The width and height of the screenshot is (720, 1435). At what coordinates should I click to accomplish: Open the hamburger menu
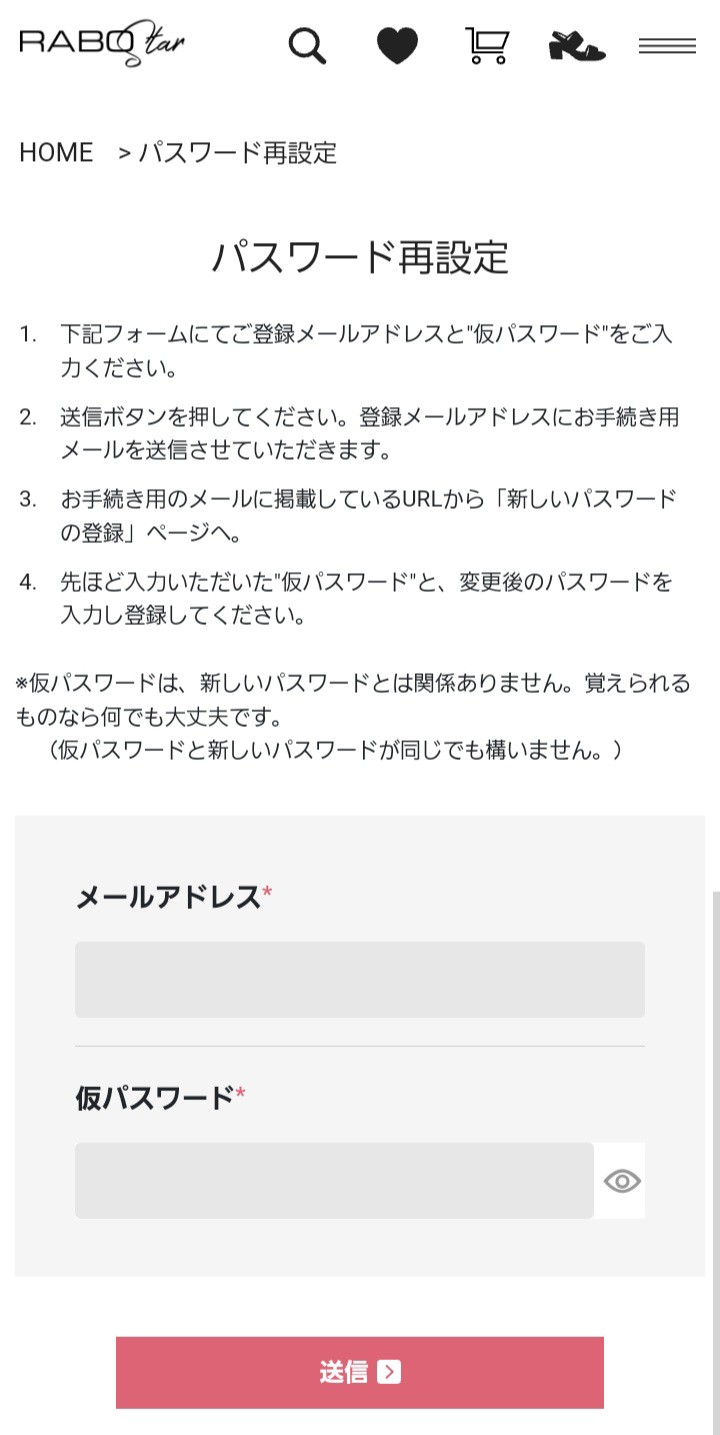tap(667, 46)
